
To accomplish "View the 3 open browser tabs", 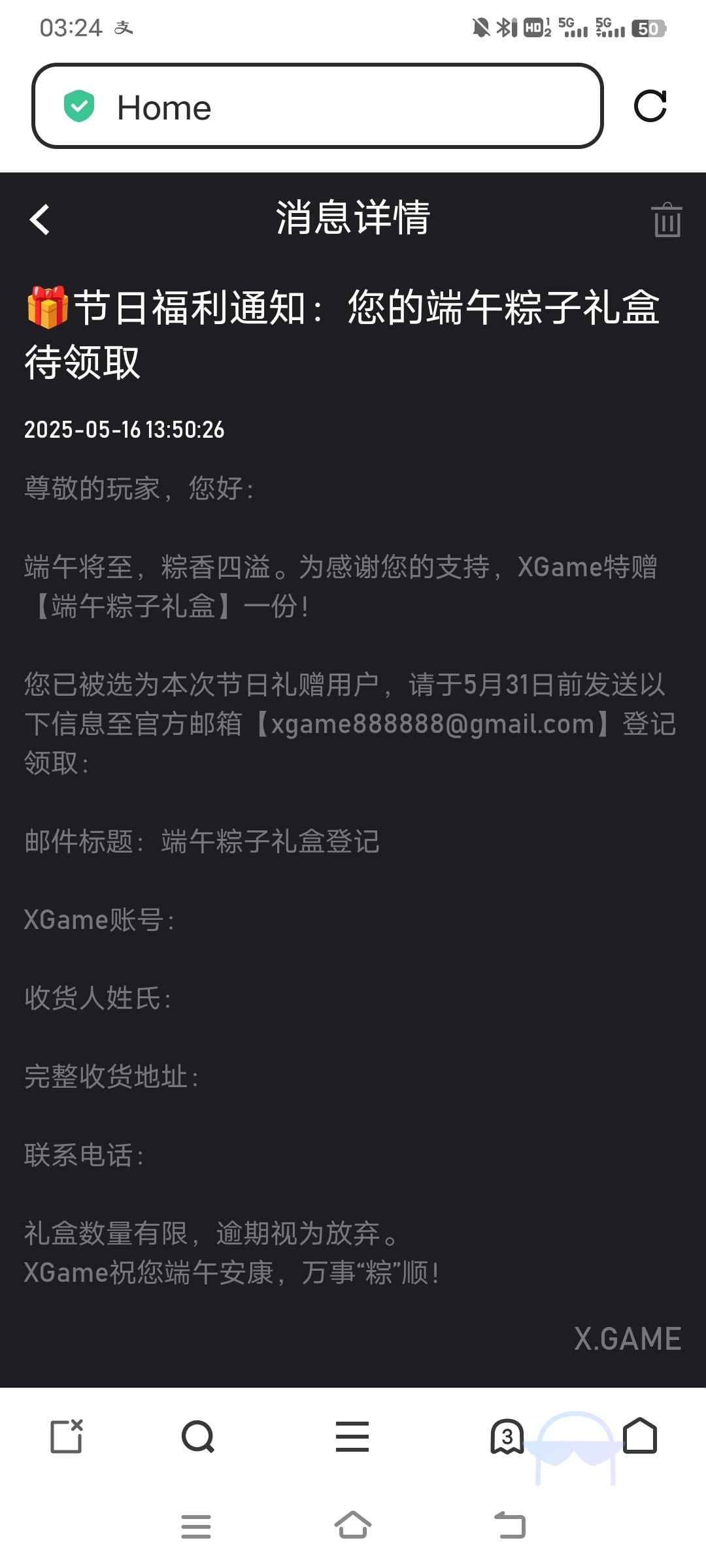I will click(x=507, y=1437).
